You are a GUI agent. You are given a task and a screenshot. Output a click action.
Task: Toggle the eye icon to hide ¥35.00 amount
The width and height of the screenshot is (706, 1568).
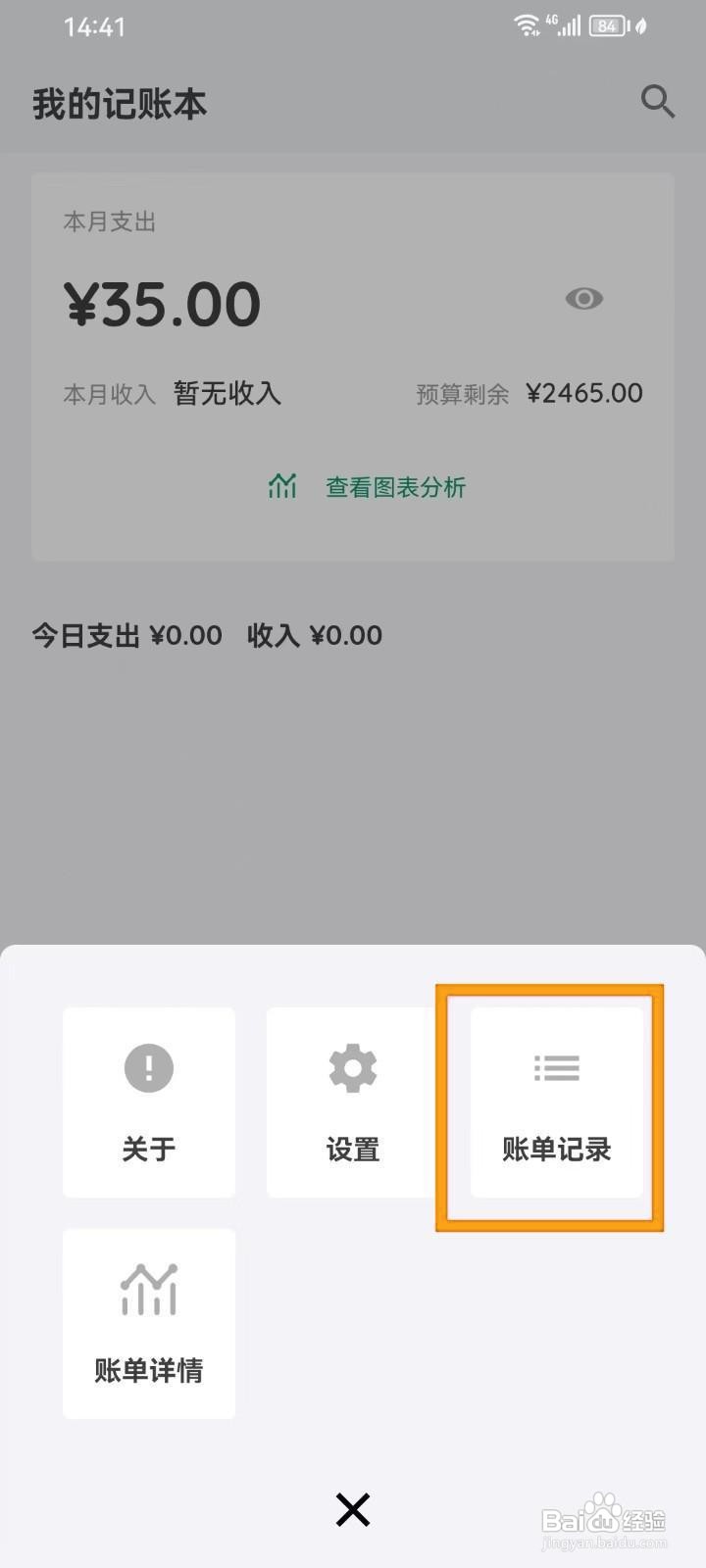(x=584, y=299)
